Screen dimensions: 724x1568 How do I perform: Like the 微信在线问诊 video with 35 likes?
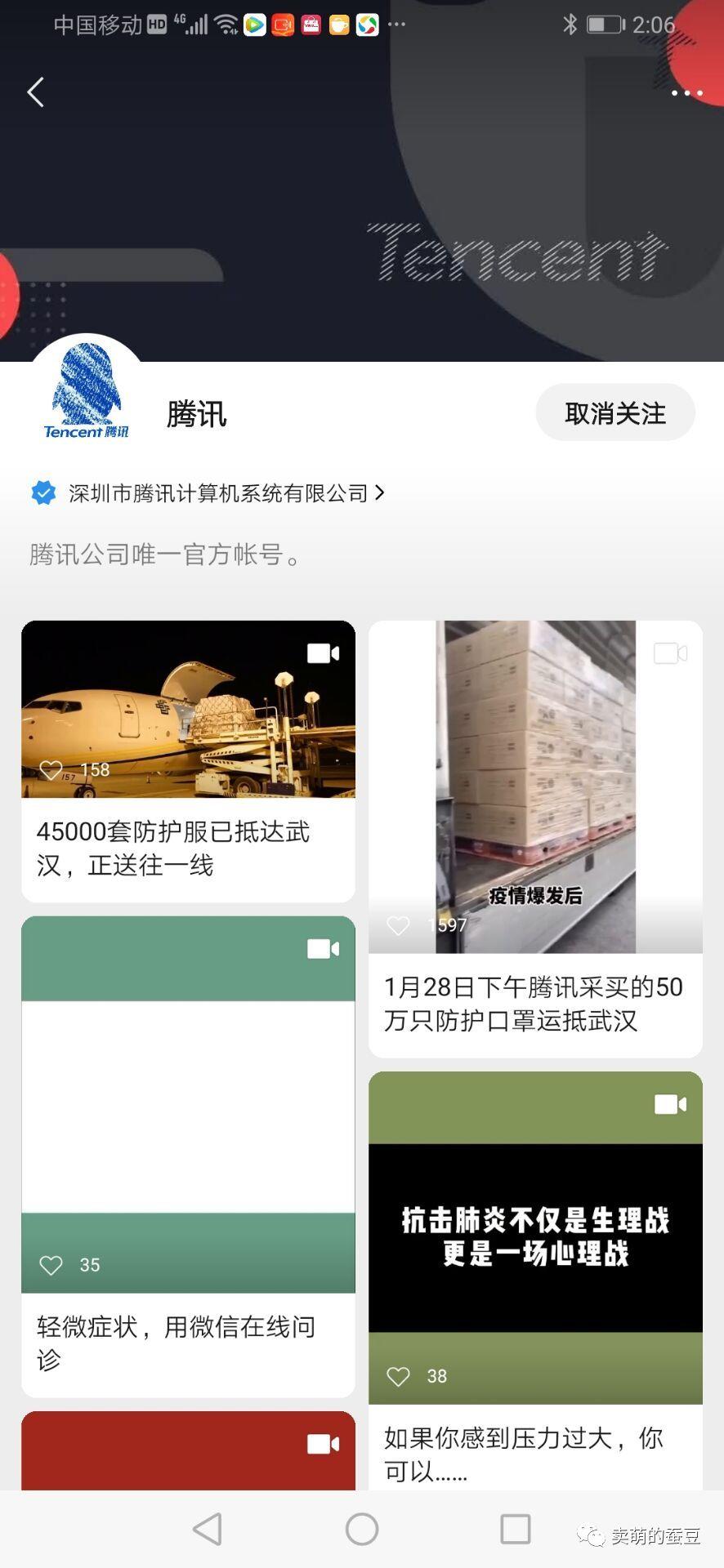click(x=49, y=1264)
